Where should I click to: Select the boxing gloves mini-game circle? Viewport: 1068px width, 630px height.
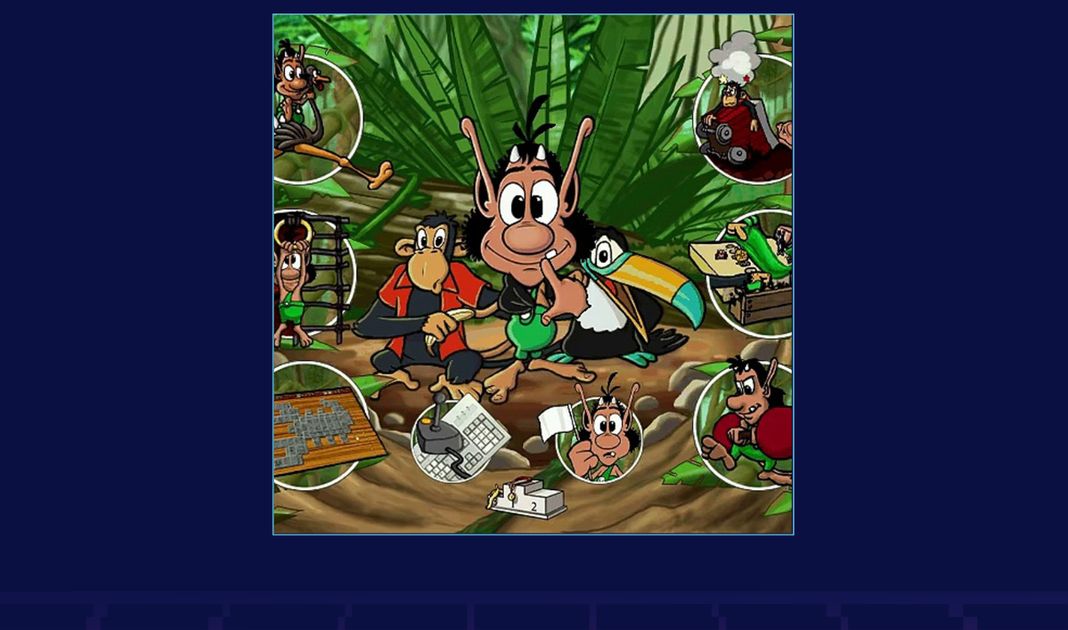click(x=747, y=424)
